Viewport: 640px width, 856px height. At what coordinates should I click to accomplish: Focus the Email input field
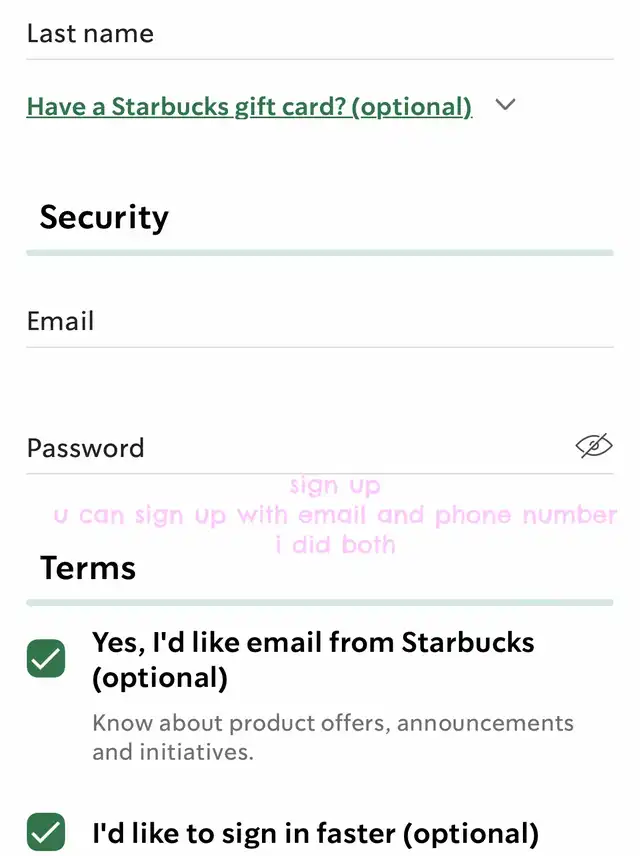click(x=318, y=322)
